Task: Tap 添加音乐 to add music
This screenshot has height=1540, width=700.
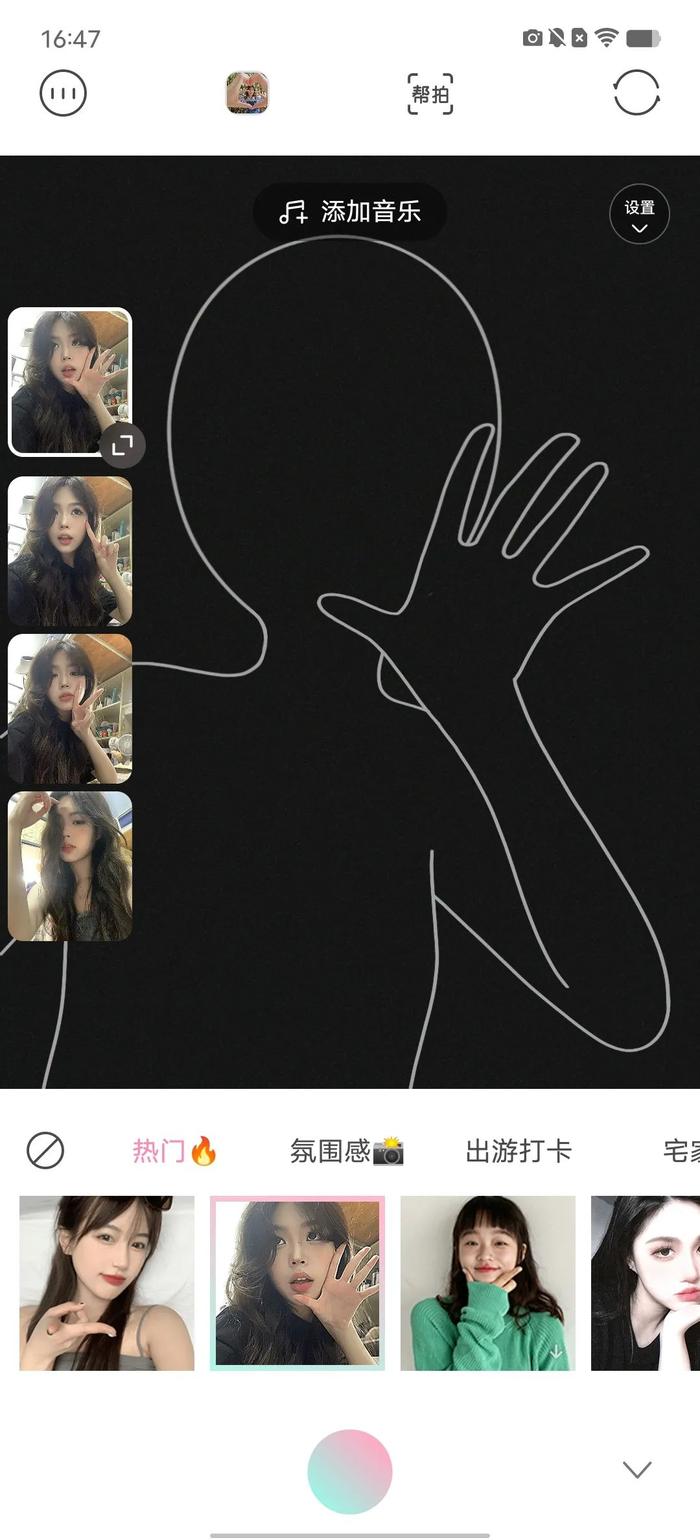Action: (350, 211)
